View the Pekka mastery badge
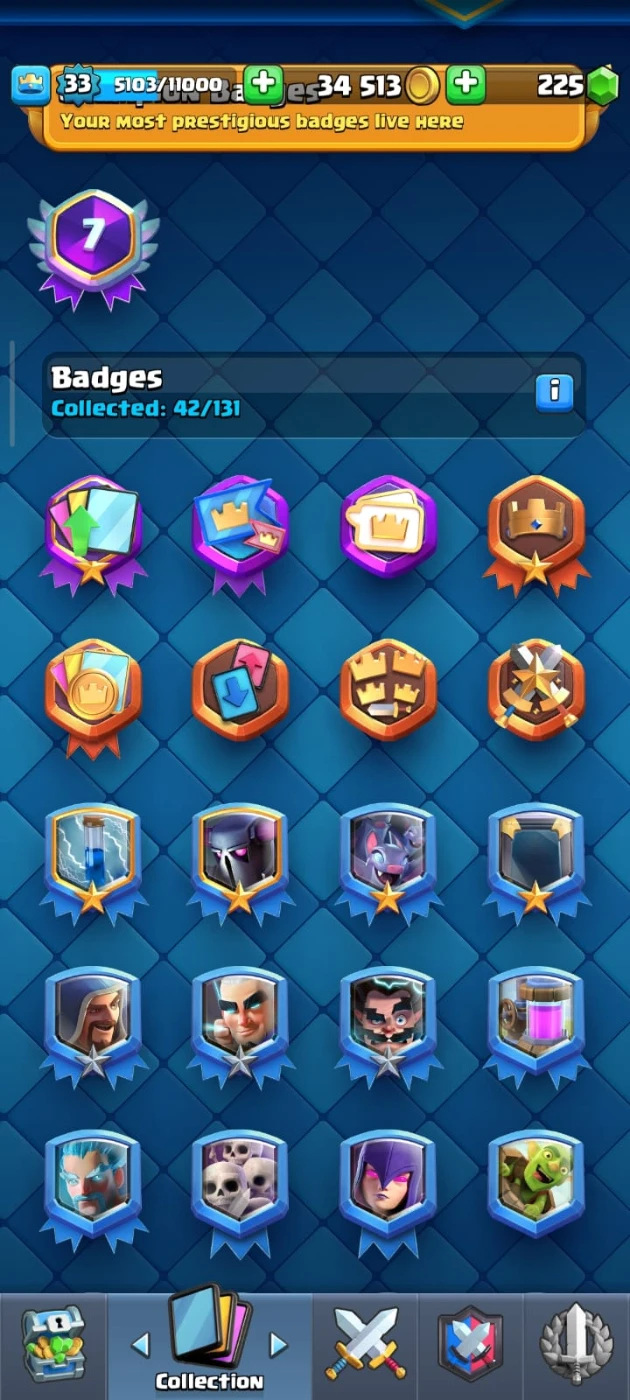The height and width of the screenshot is (1400, 630). click(240, 857)
